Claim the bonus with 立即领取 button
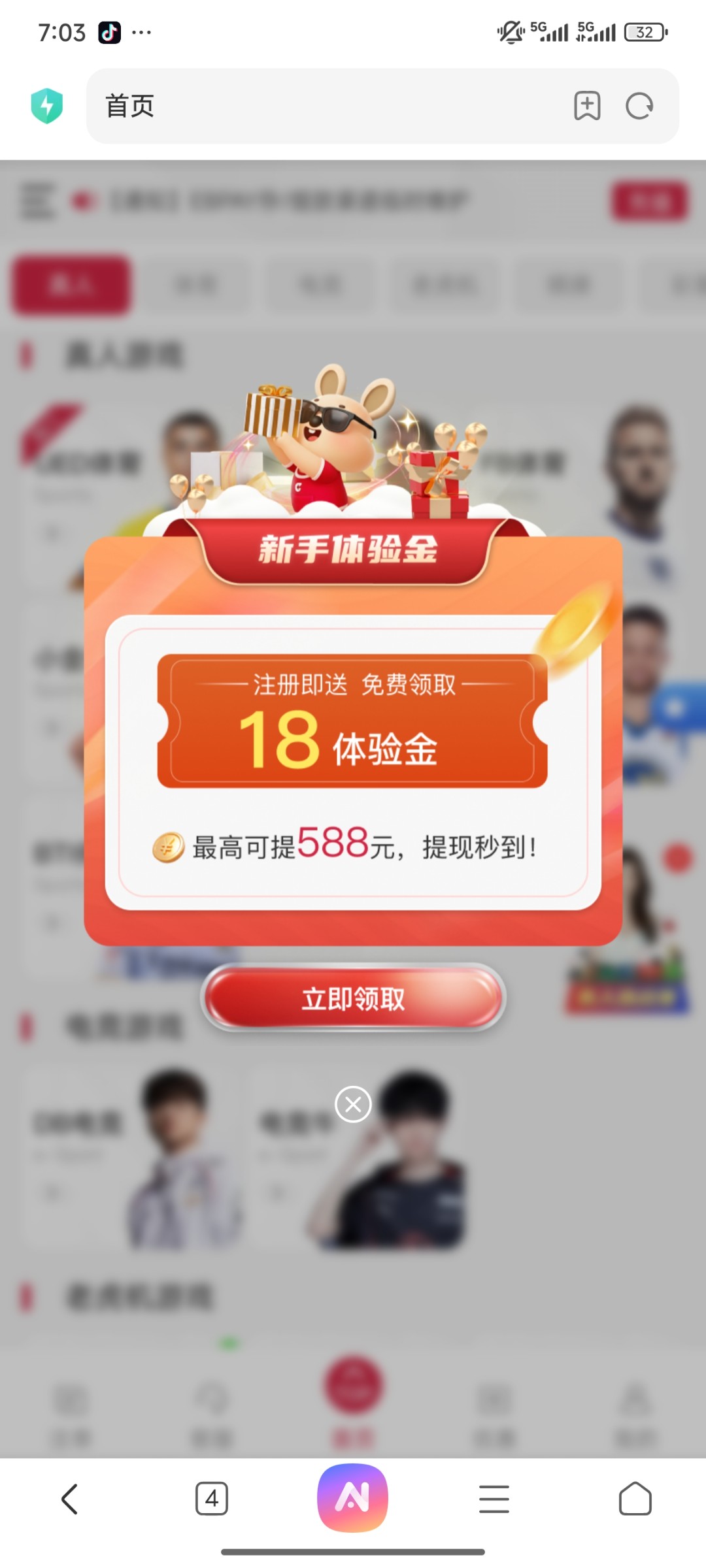Image resolution: width=706 pixels, height=1568 pixels. [x=353, y=998]
